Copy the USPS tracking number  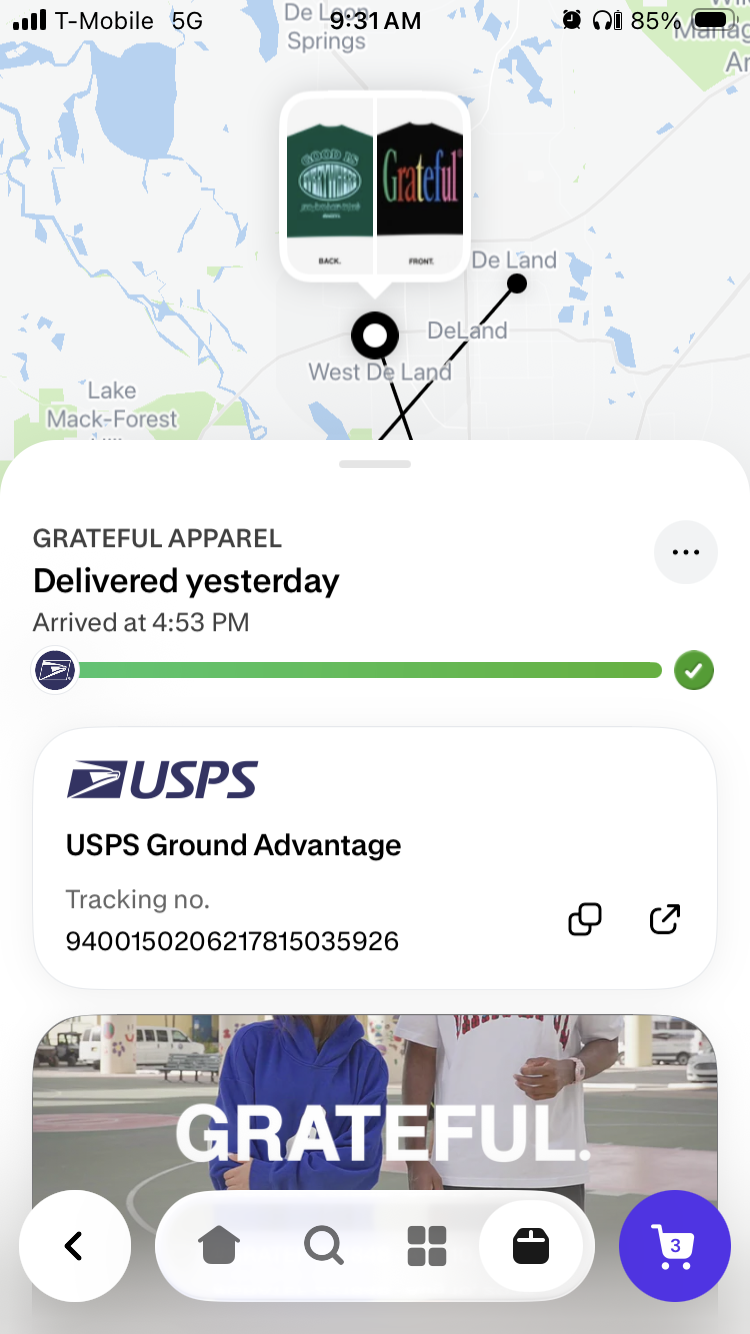pyautogui.click(x=585, y=919)
